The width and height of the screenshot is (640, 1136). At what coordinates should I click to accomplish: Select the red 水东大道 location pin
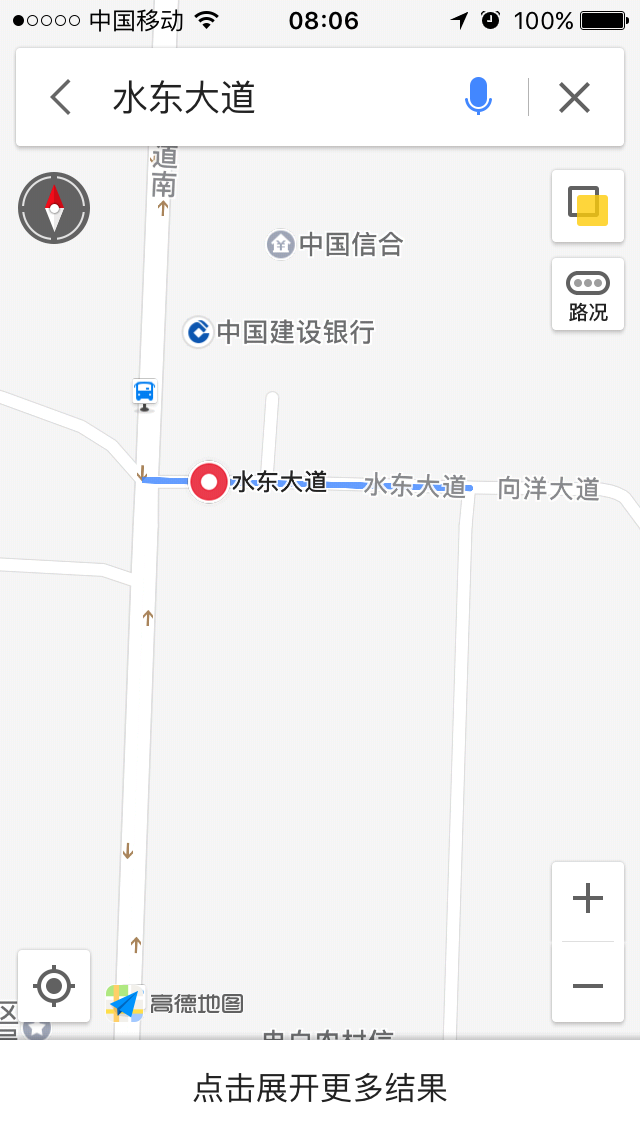tap(209, 483)
